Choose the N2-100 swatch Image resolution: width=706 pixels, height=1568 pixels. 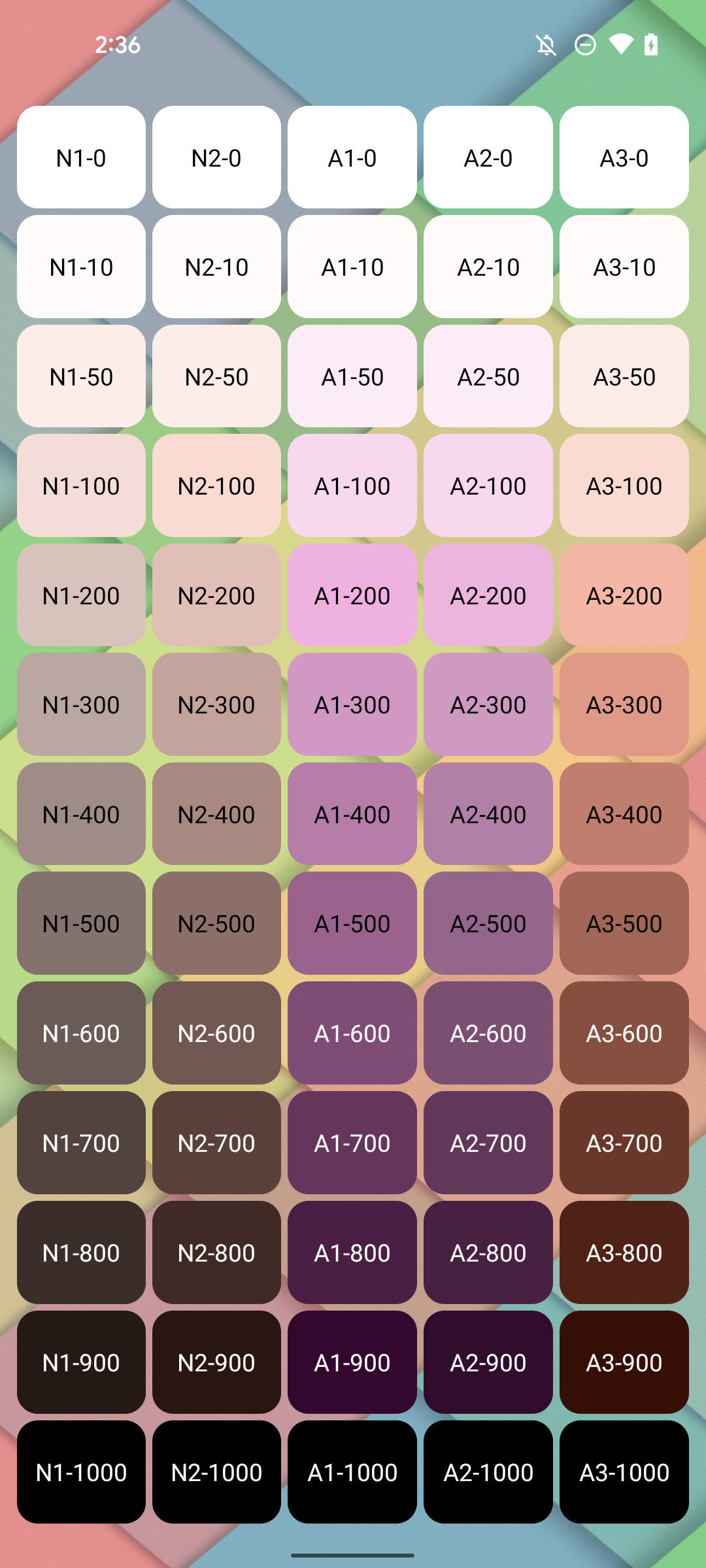point(216,485)
